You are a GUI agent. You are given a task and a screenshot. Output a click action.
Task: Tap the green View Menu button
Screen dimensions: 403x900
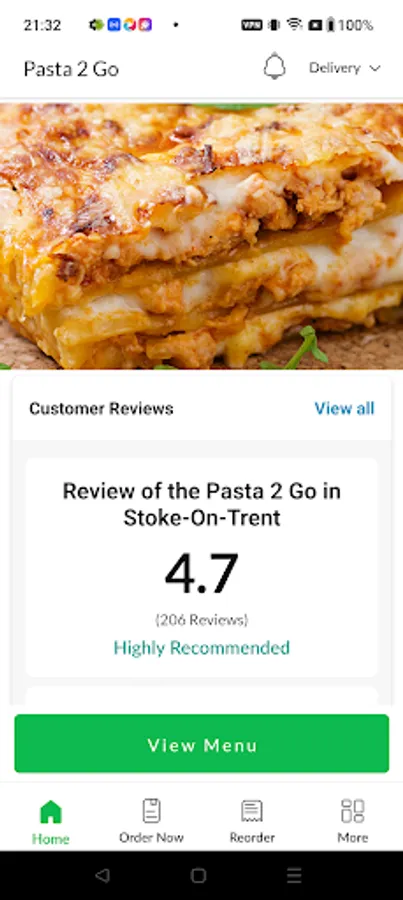pyautogui.click(x=202, y=744)
